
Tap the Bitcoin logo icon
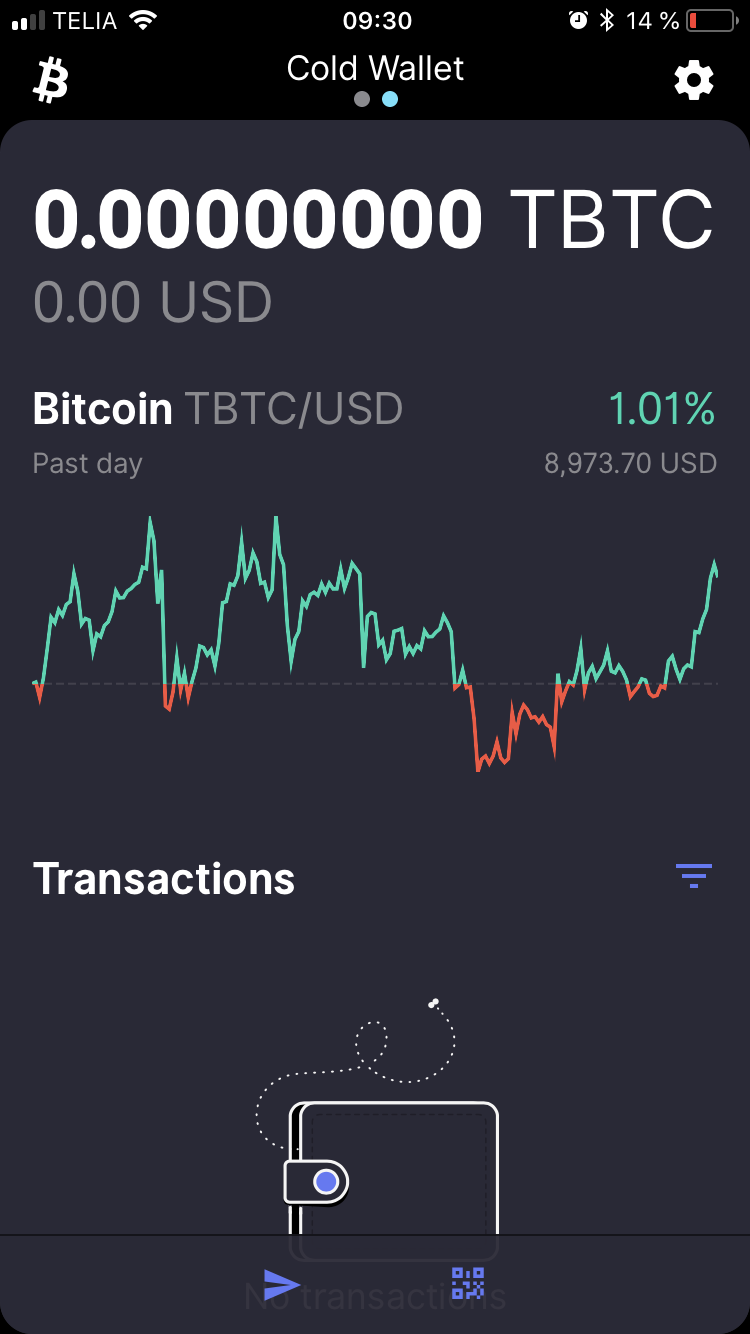click(x=51, y=80)
